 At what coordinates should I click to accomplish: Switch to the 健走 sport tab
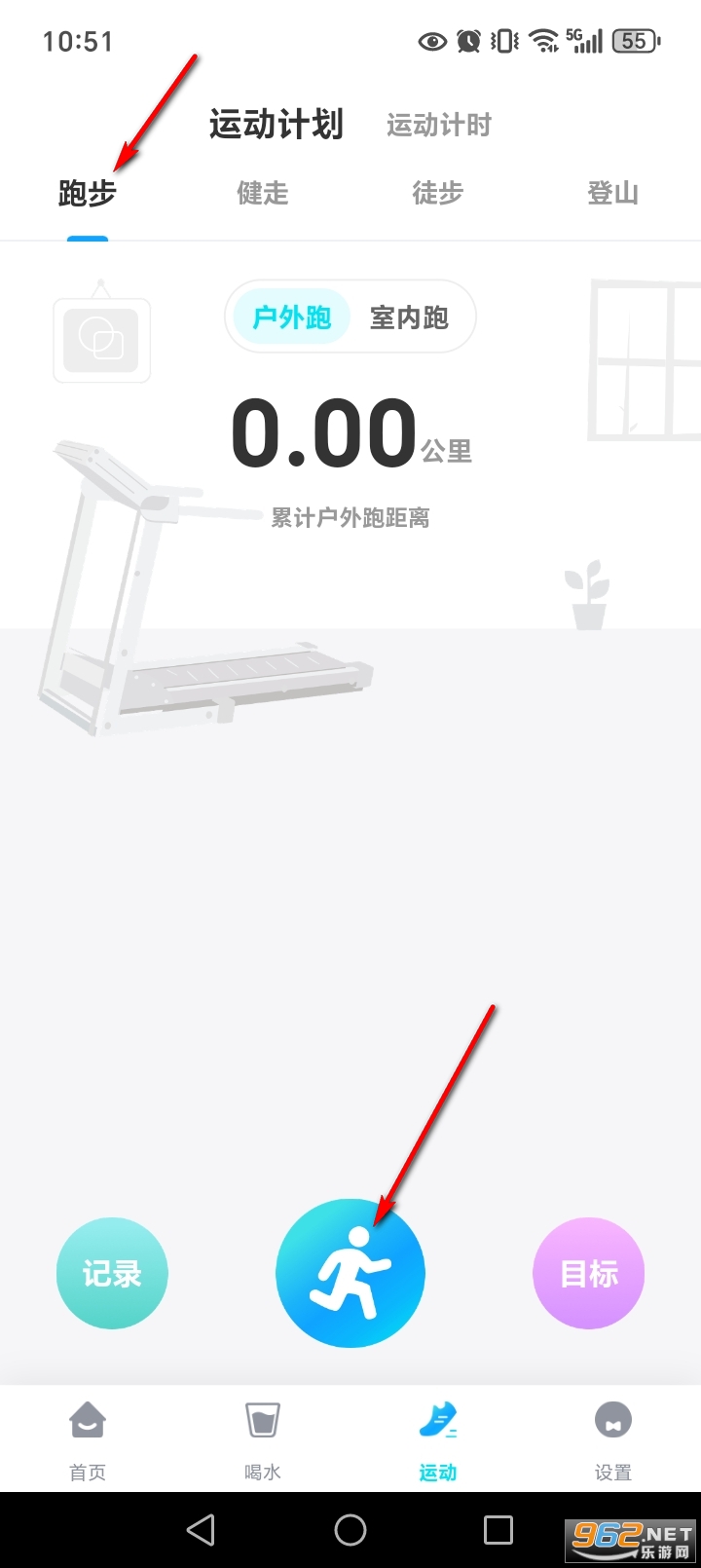click(263, 194)
